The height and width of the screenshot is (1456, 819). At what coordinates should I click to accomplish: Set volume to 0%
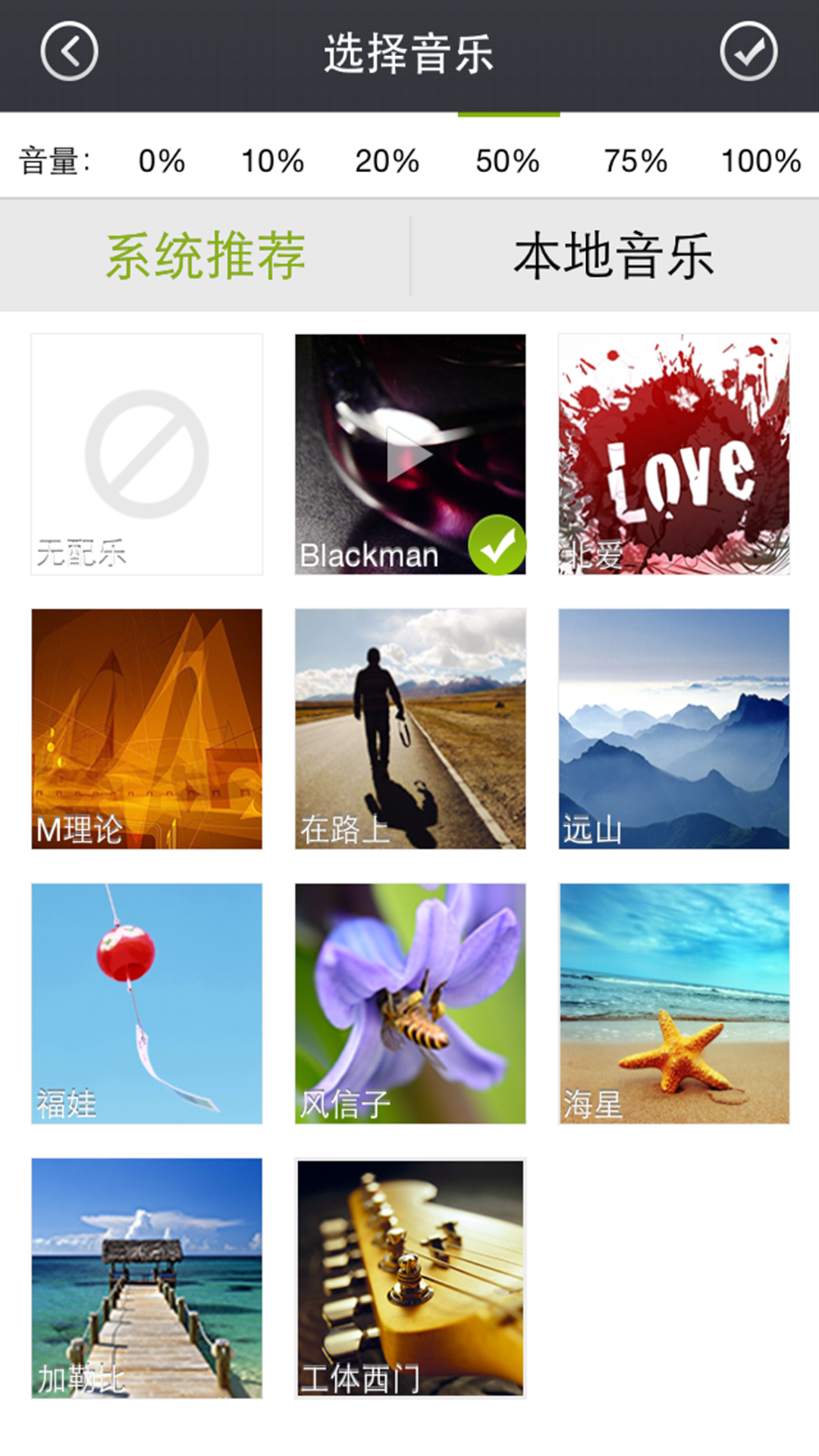(162, 161)
